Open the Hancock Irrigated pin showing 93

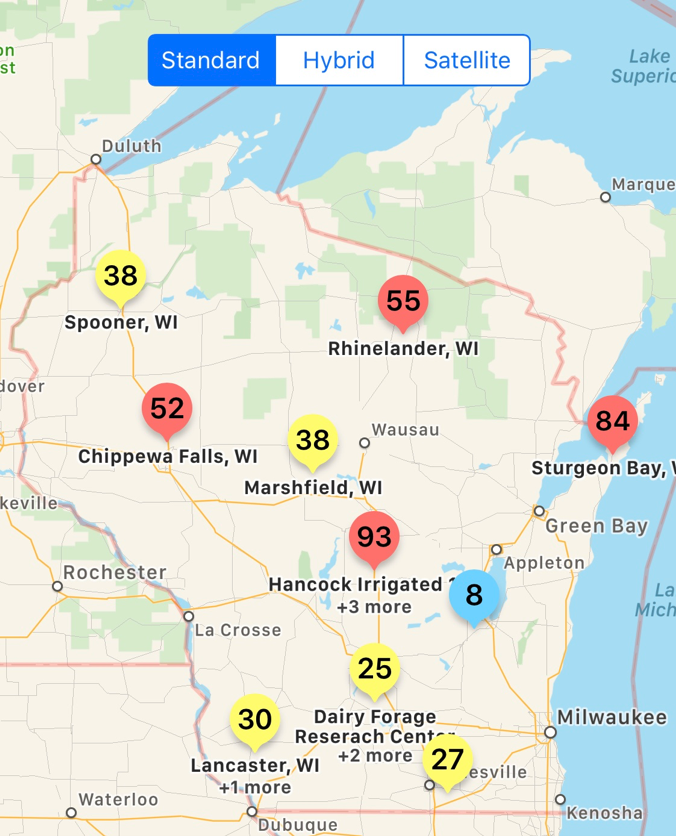[374, 538]
